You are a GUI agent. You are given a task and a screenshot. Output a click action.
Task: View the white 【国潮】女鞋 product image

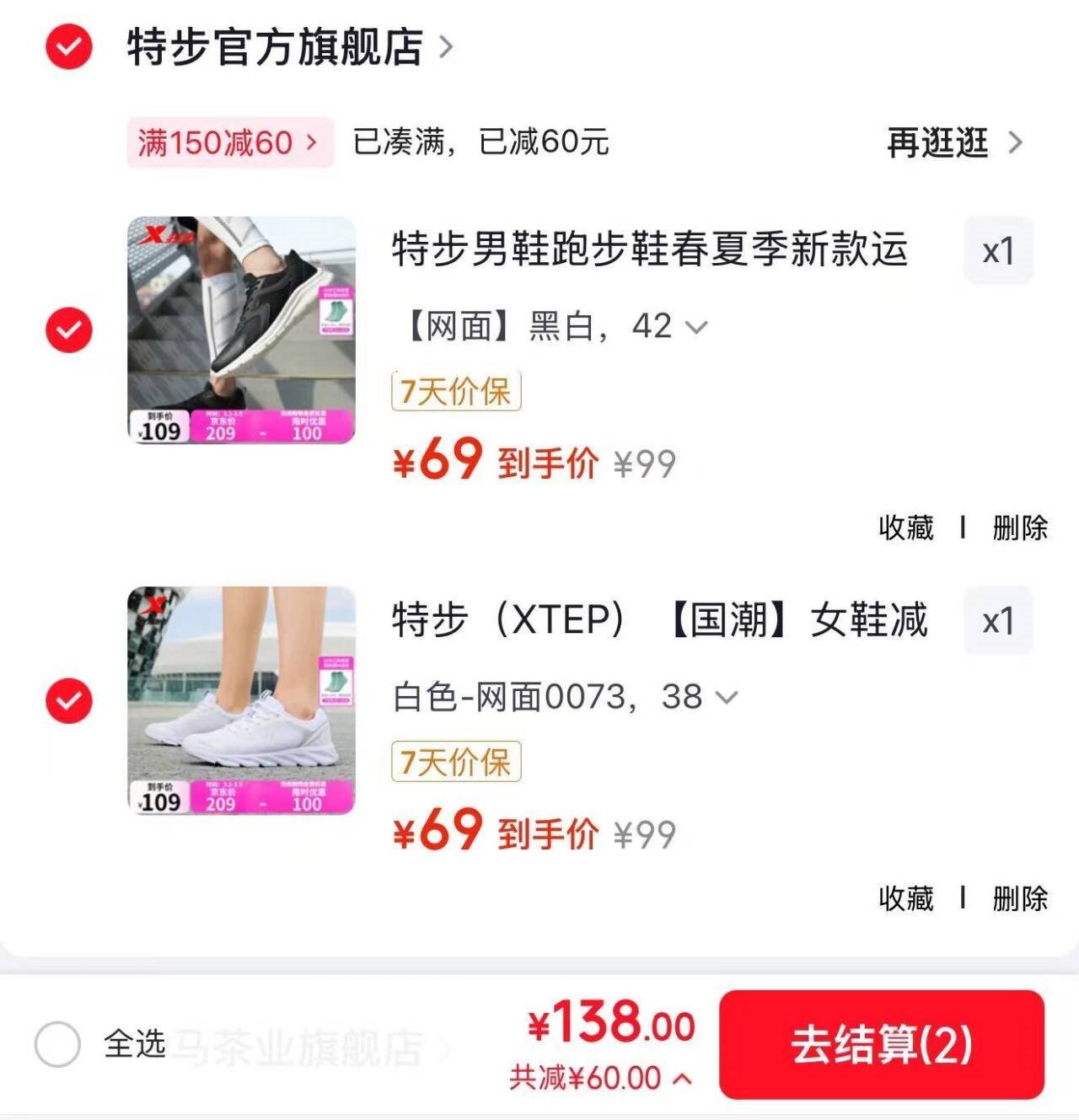[241, 700]
